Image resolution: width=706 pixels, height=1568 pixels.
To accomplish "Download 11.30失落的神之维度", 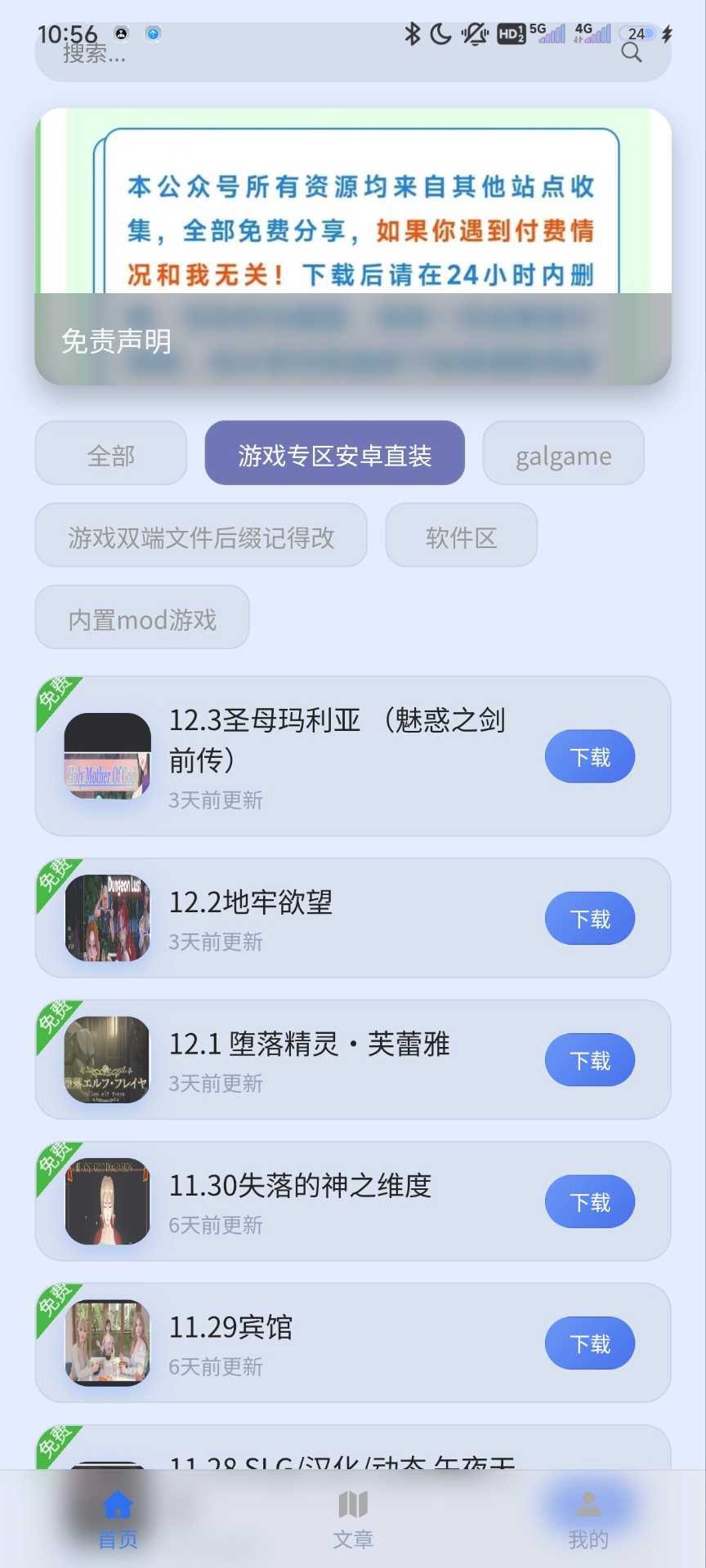I will (x=589, y=1202).
